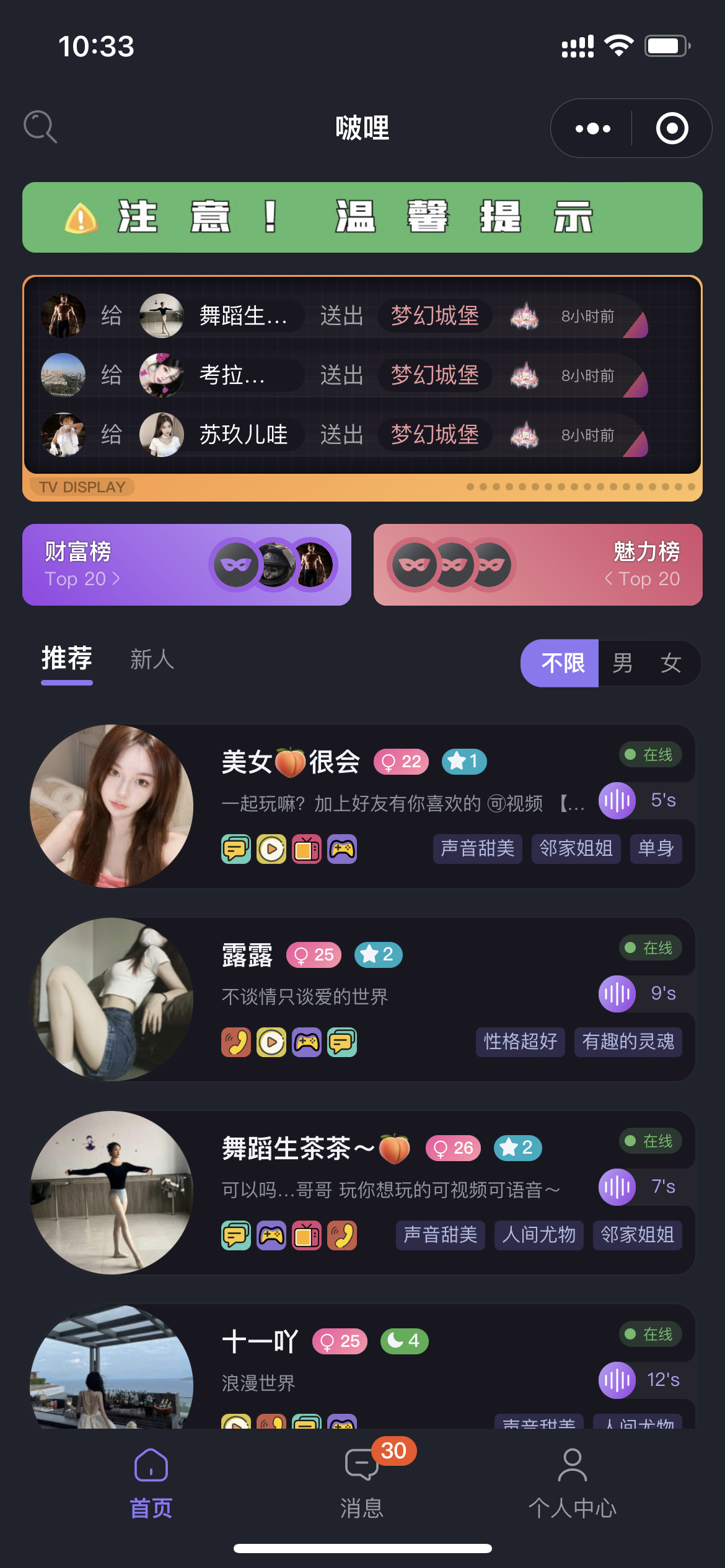Open the mini program overflow menu
725x1568 pixels.
pos(592,129)
